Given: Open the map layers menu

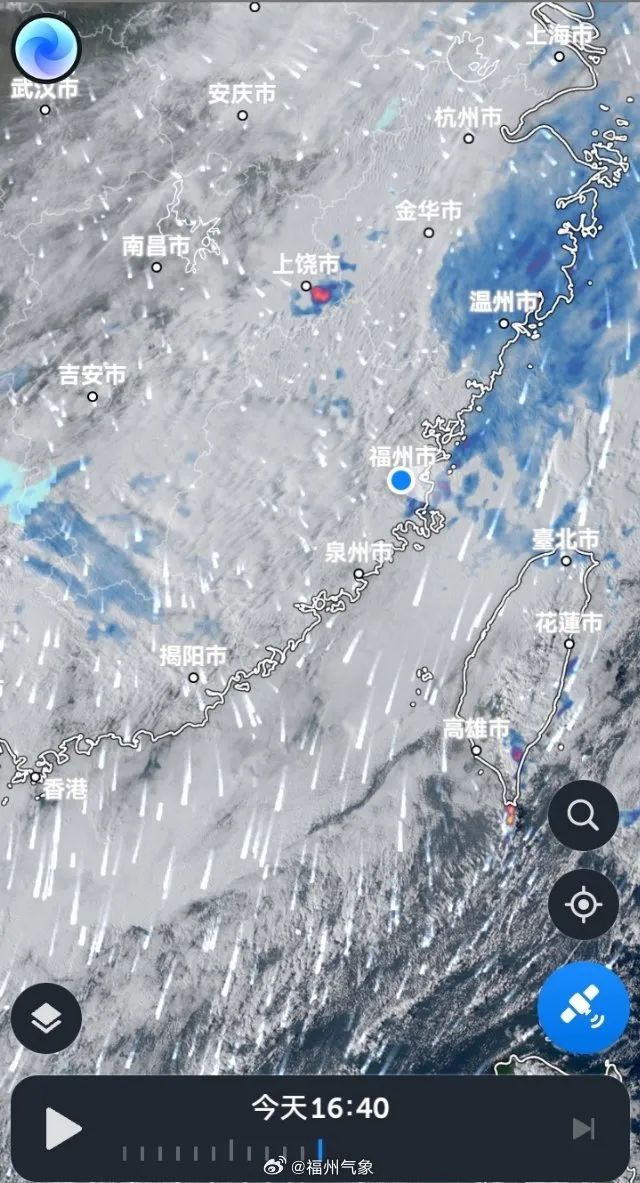Looking at the screenshot, I should [x=46, y=1018].
